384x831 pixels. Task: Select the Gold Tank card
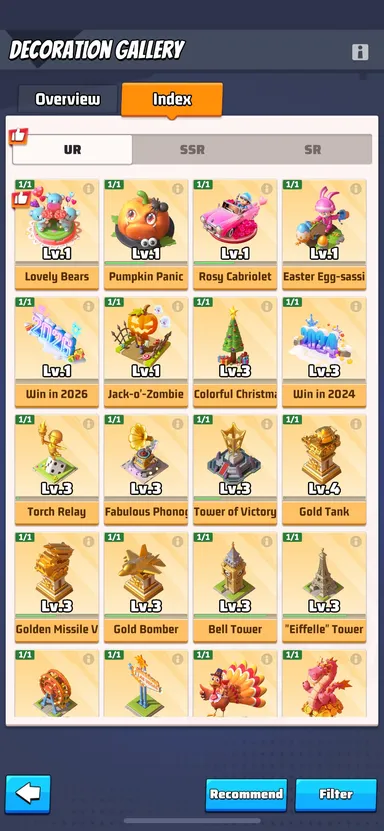(x=324, y=470)
